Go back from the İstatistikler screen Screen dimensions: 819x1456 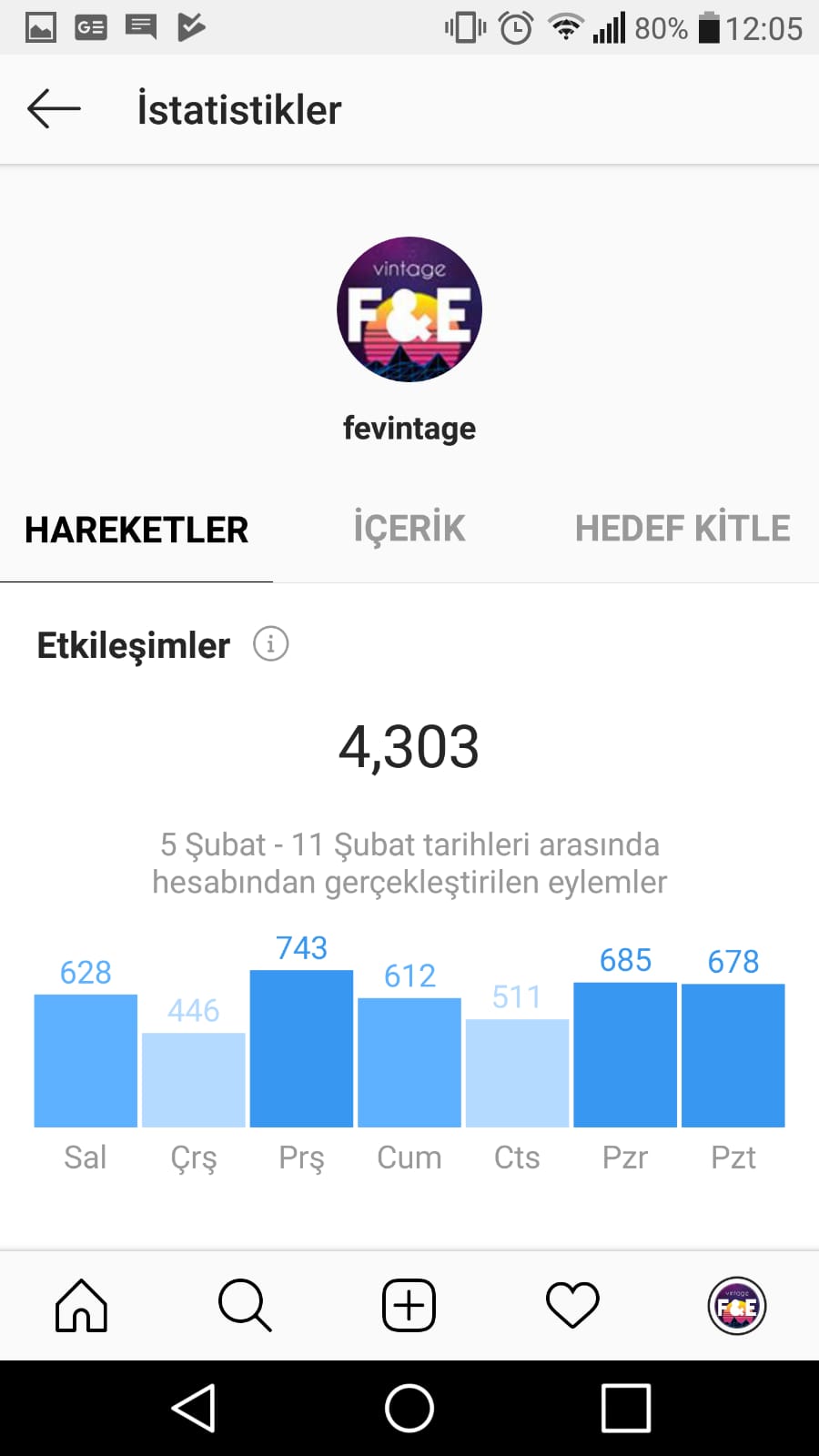pos(54,109)
